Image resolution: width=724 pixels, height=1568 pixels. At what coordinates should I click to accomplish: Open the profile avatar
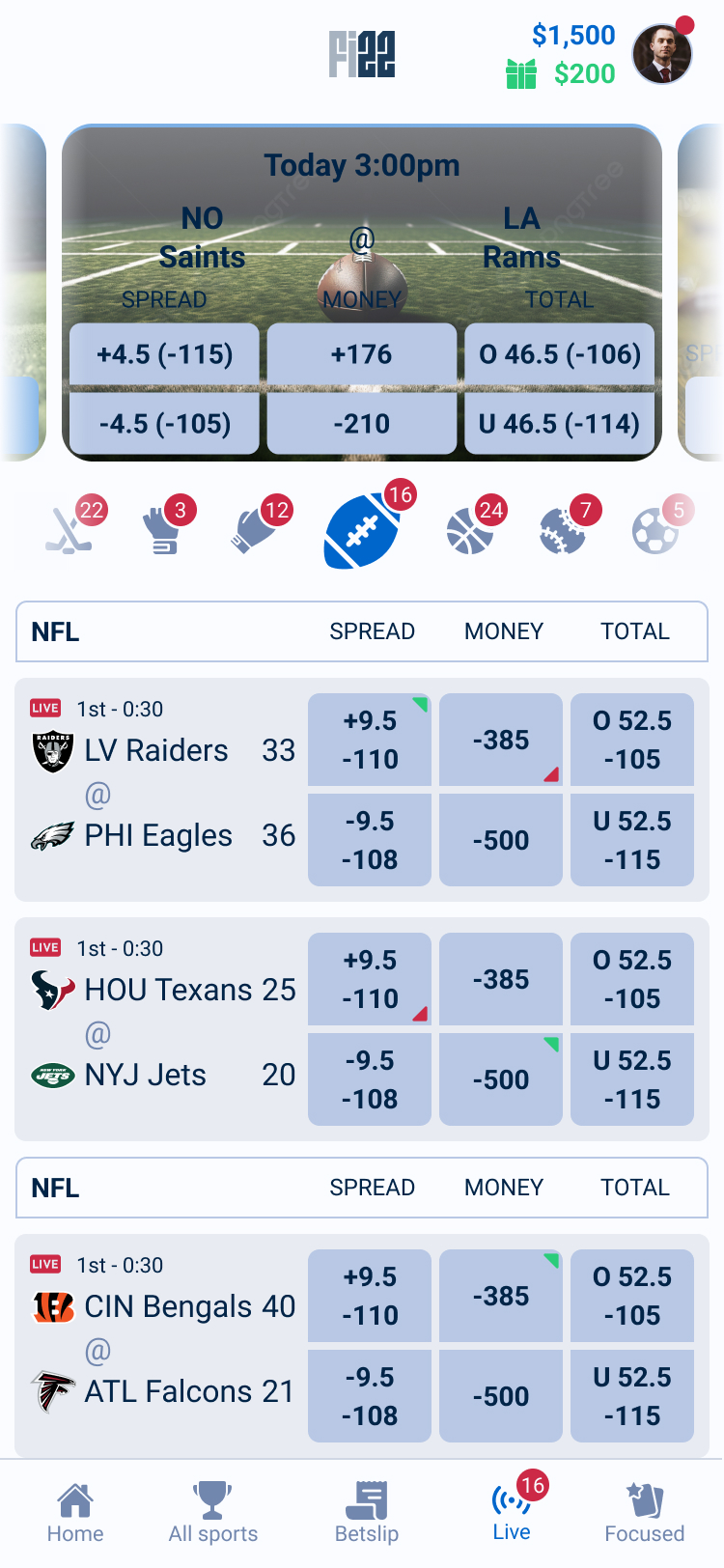pyautogui.click(x=662, y=54)
